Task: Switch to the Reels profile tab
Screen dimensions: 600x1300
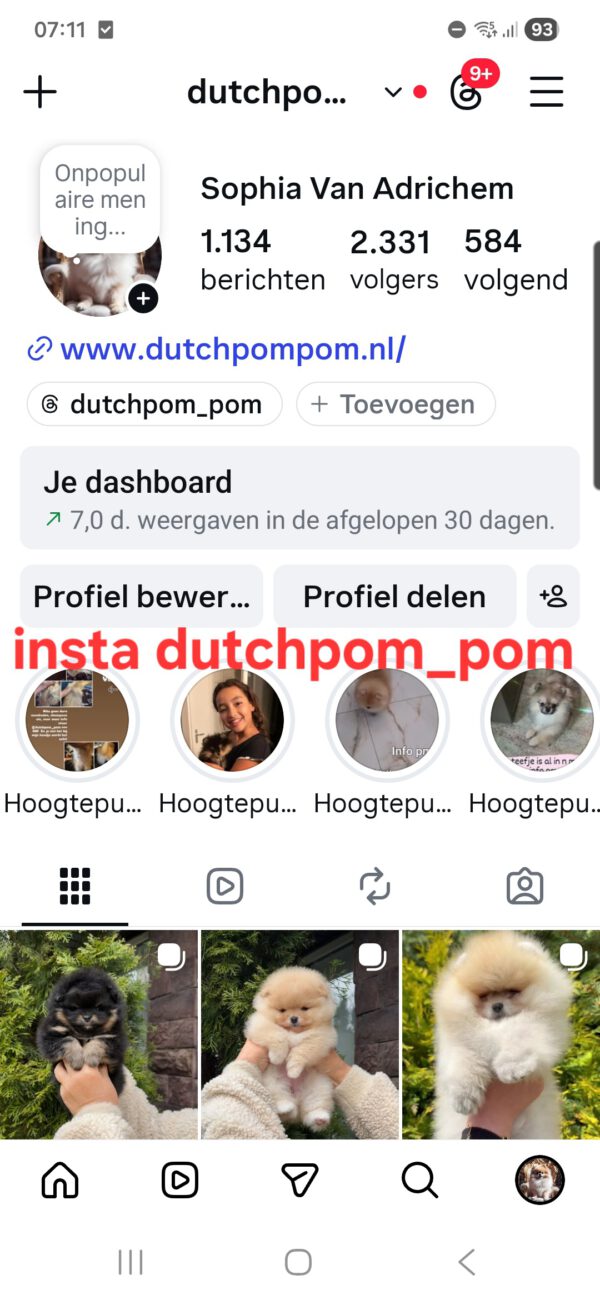Action: click(225, 886)
